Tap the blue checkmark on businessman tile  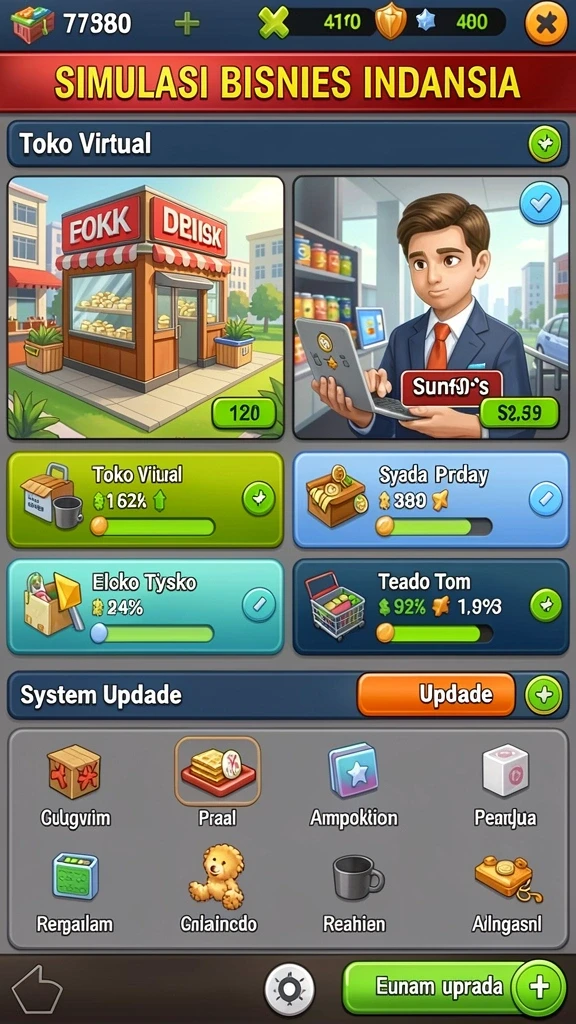point(540,204)
